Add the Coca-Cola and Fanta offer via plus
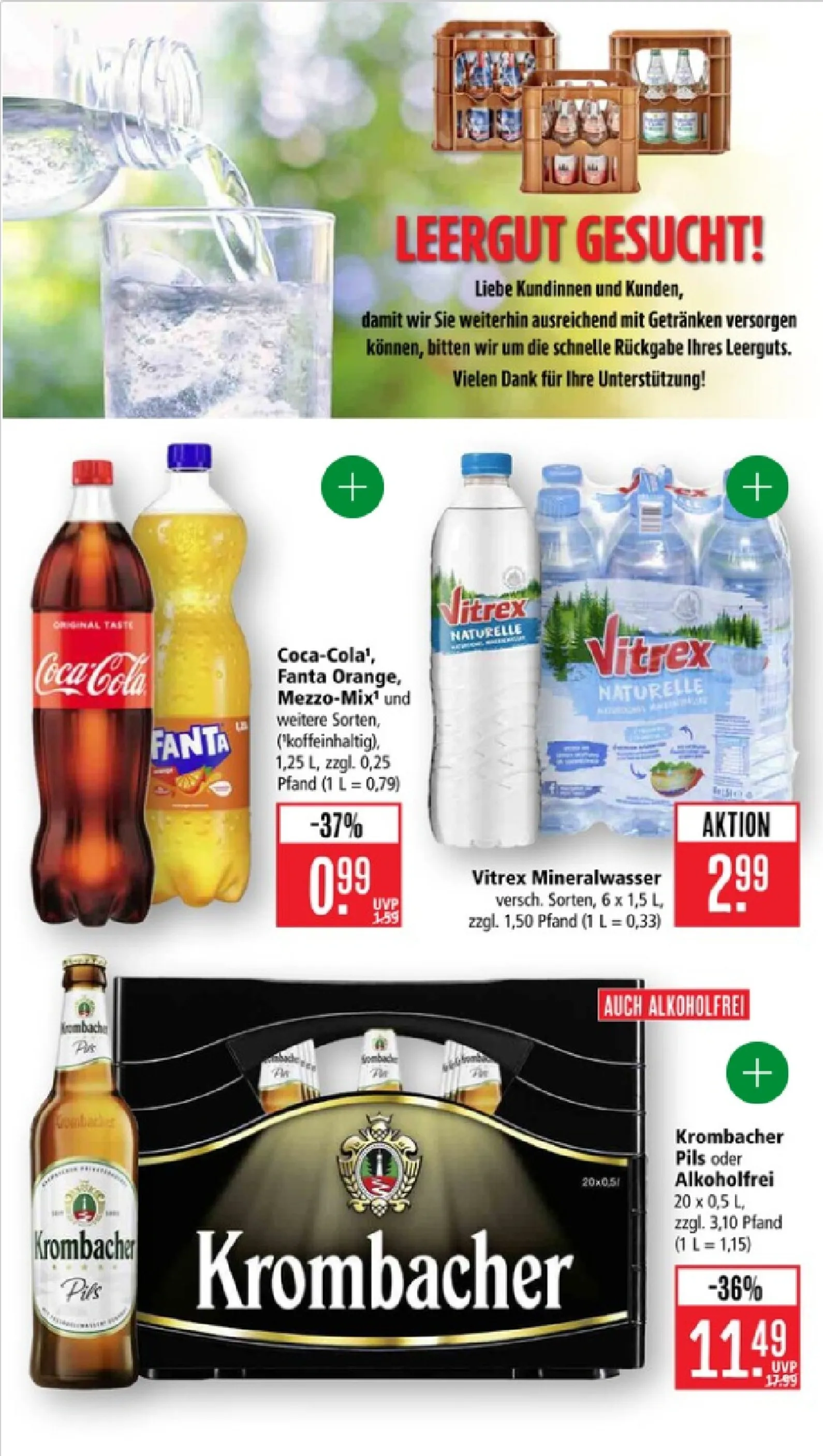Image resolution: width=823 pixels, height=1456 pixels. pyautogui.click(x=352, y=487)
